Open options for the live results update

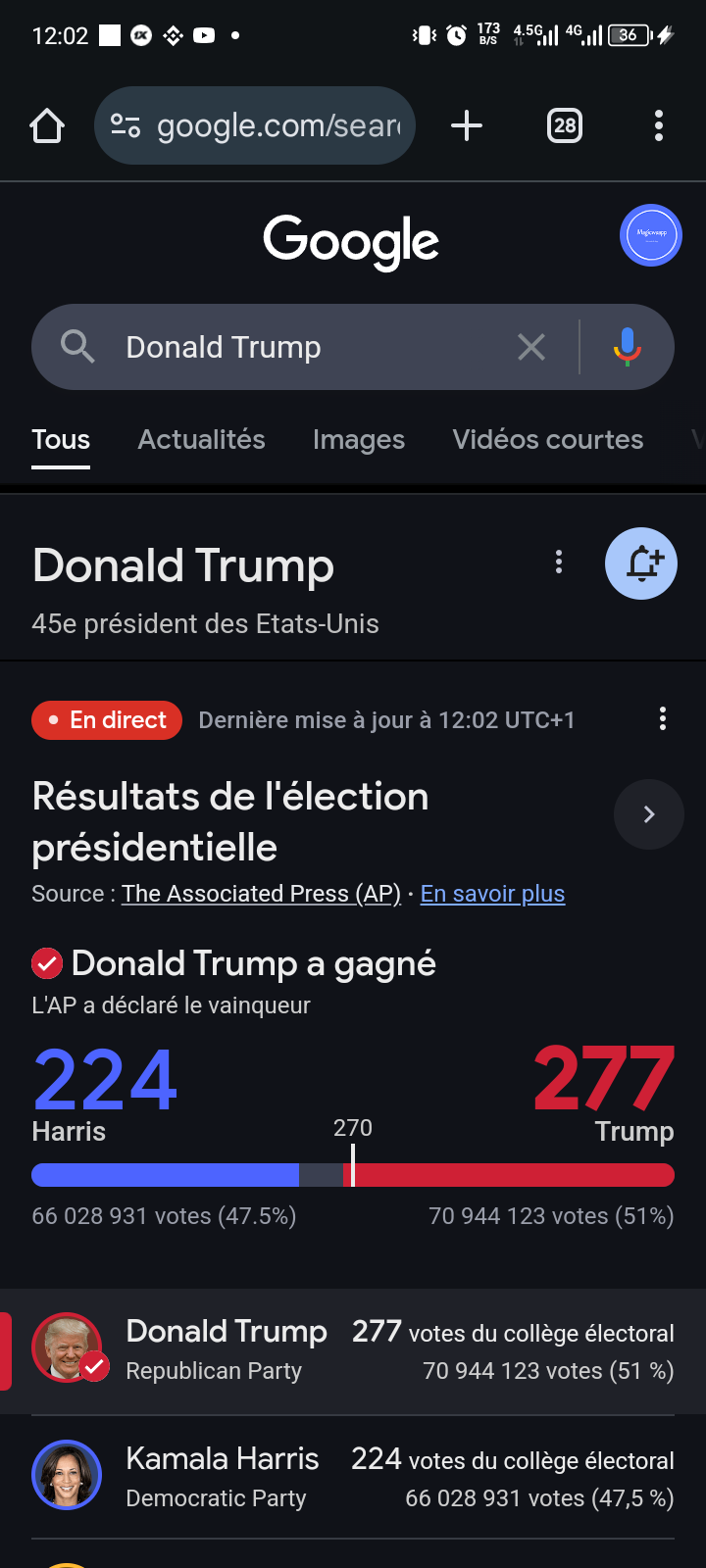coord(663,719)
